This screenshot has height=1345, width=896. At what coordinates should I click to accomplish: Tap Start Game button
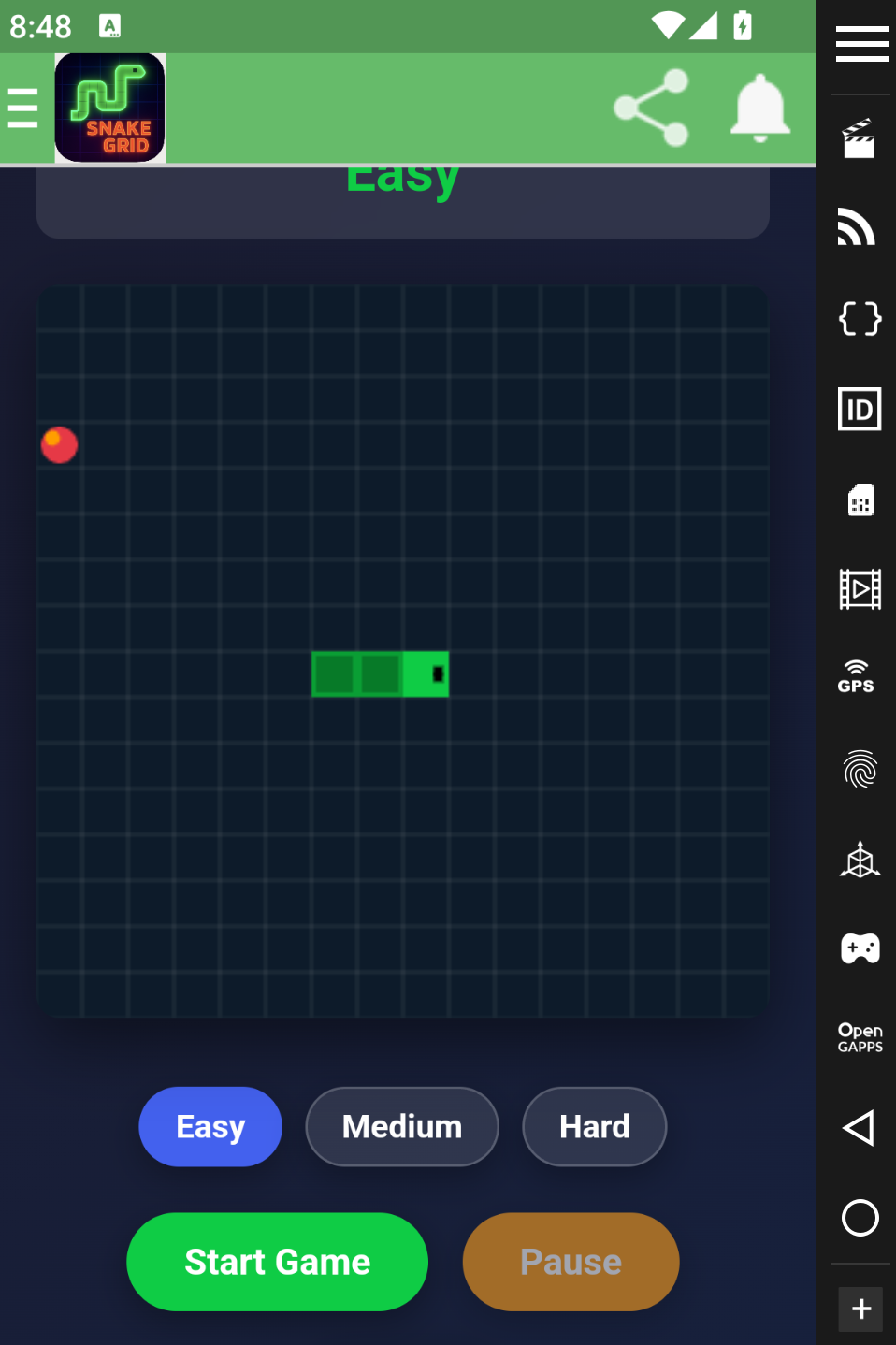click(277, 1262)
